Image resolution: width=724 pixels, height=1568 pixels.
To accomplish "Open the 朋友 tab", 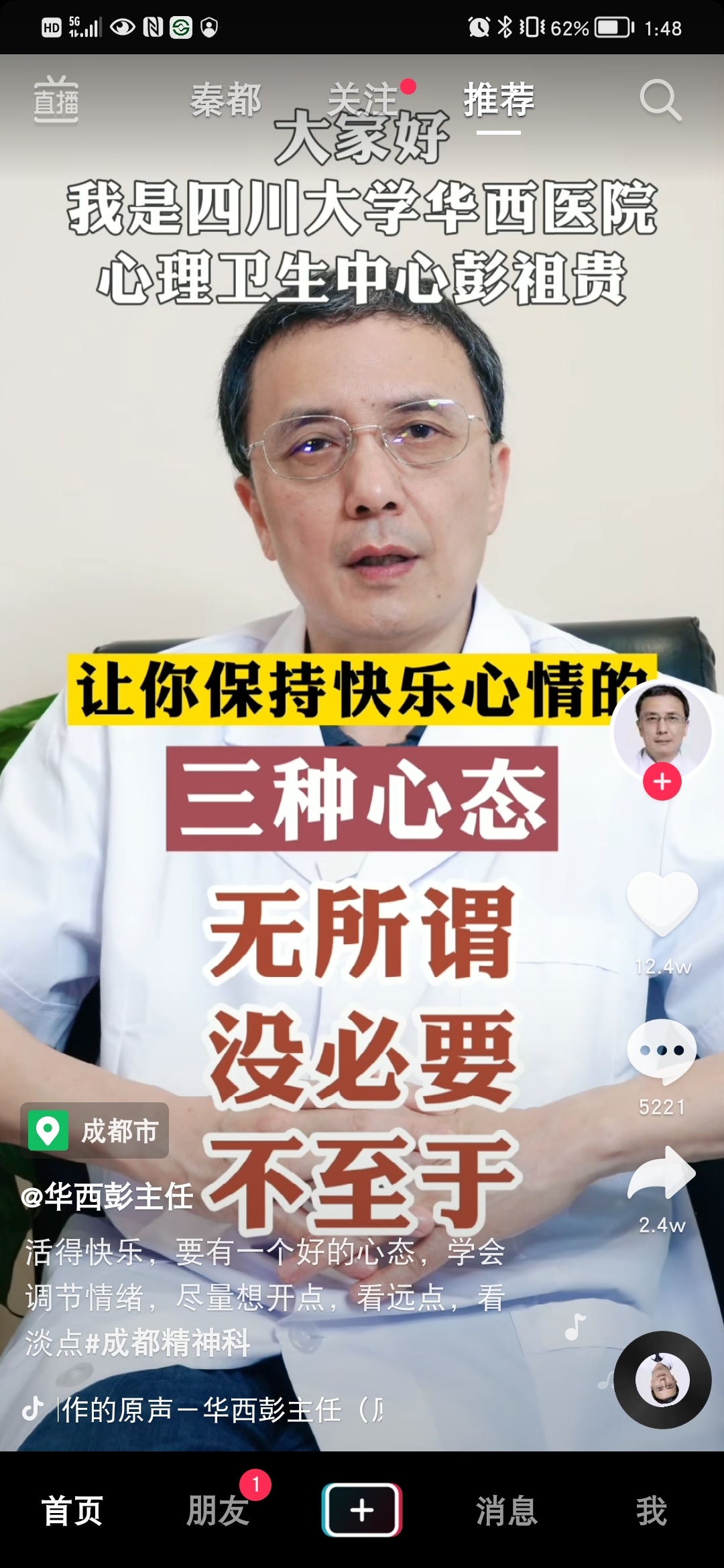I will [218, 1511].
